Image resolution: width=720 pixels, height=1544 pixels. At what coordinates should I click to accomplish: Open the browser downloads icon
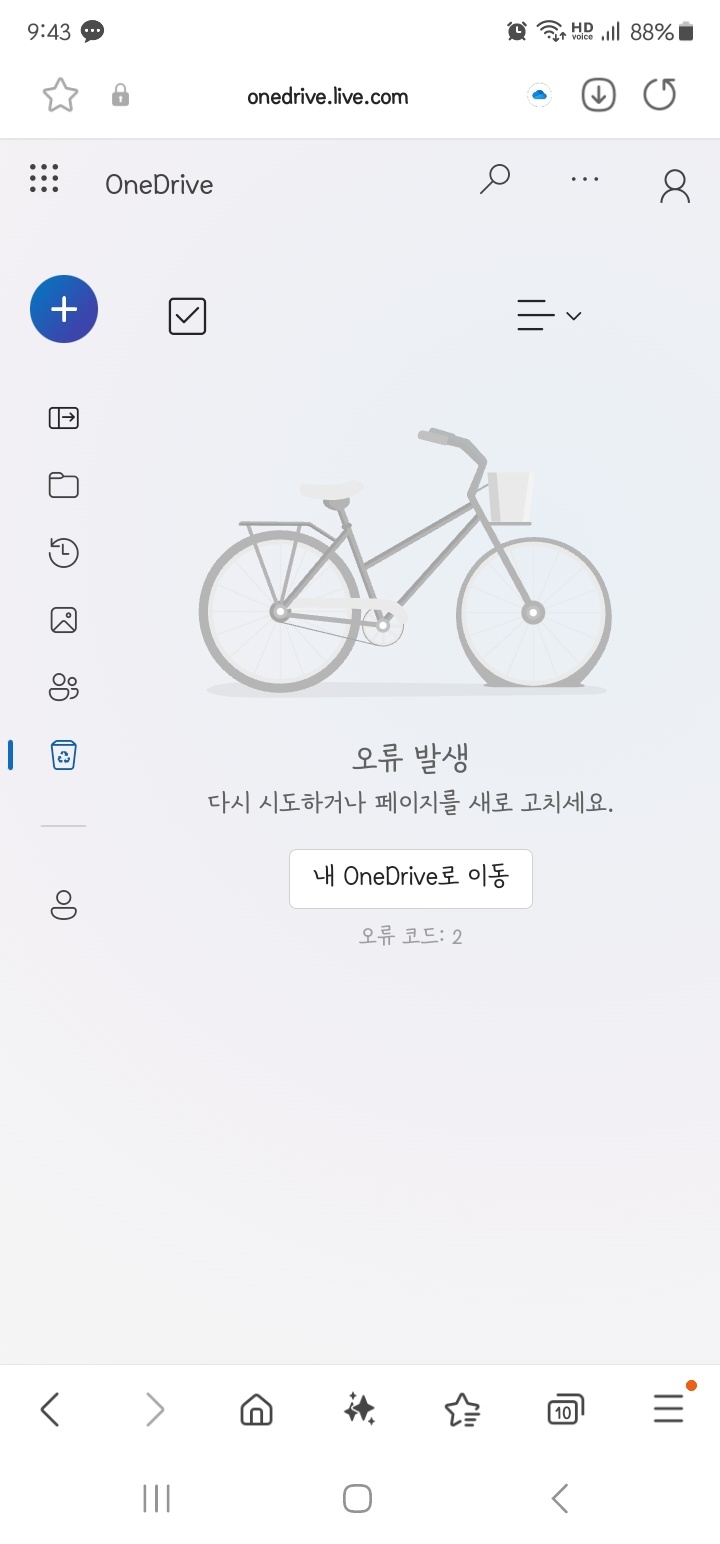click(x=598, y=96)
